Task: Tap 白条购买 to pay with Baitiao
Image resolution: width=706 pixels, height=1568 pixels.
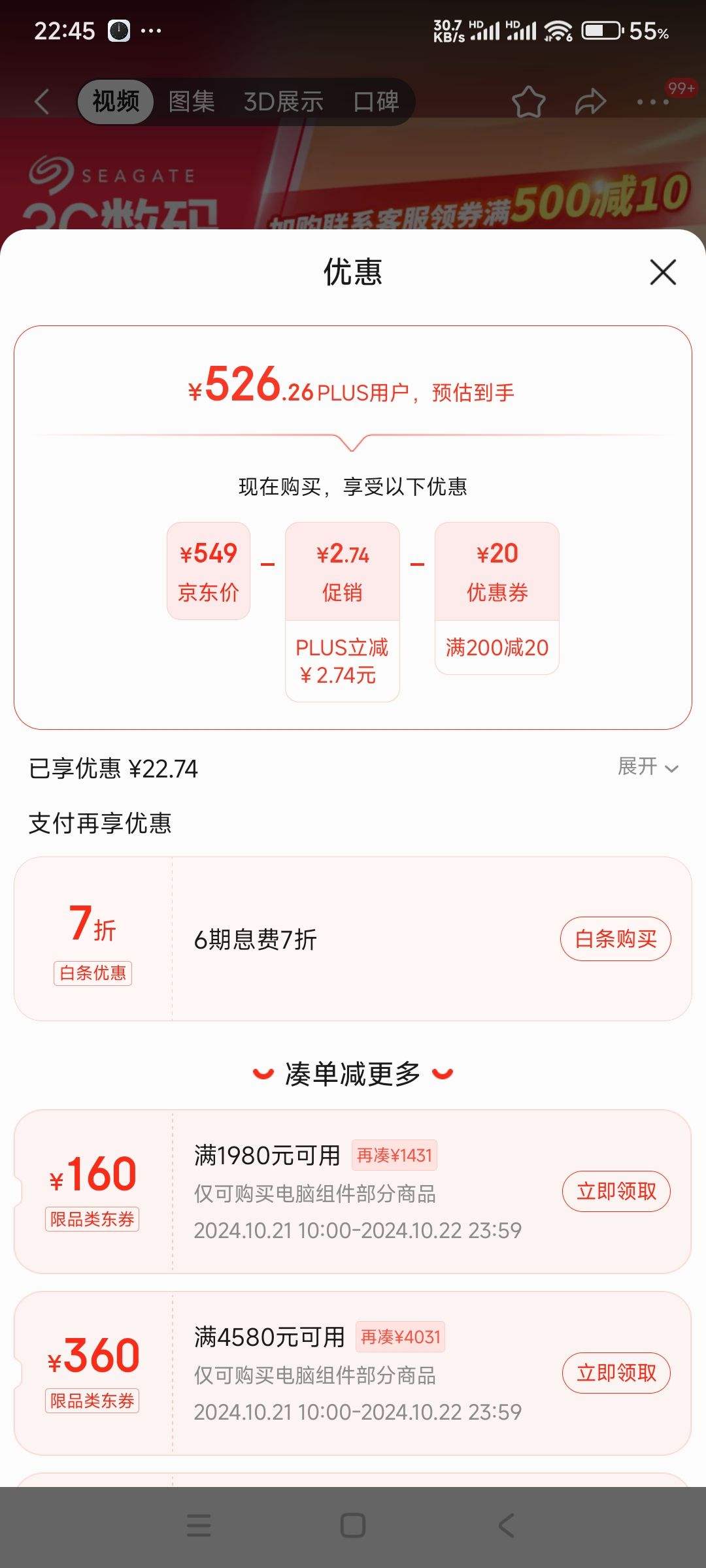Action: point(616,939)
